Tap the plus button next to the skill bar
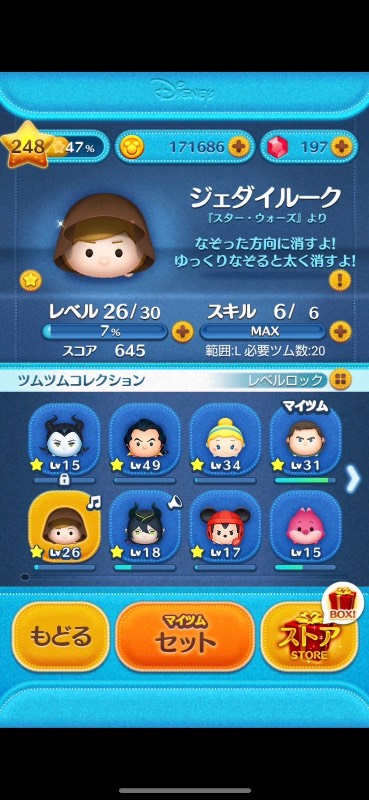The width and height of the screenshot is (369, 800). click(x=340, y=332)
